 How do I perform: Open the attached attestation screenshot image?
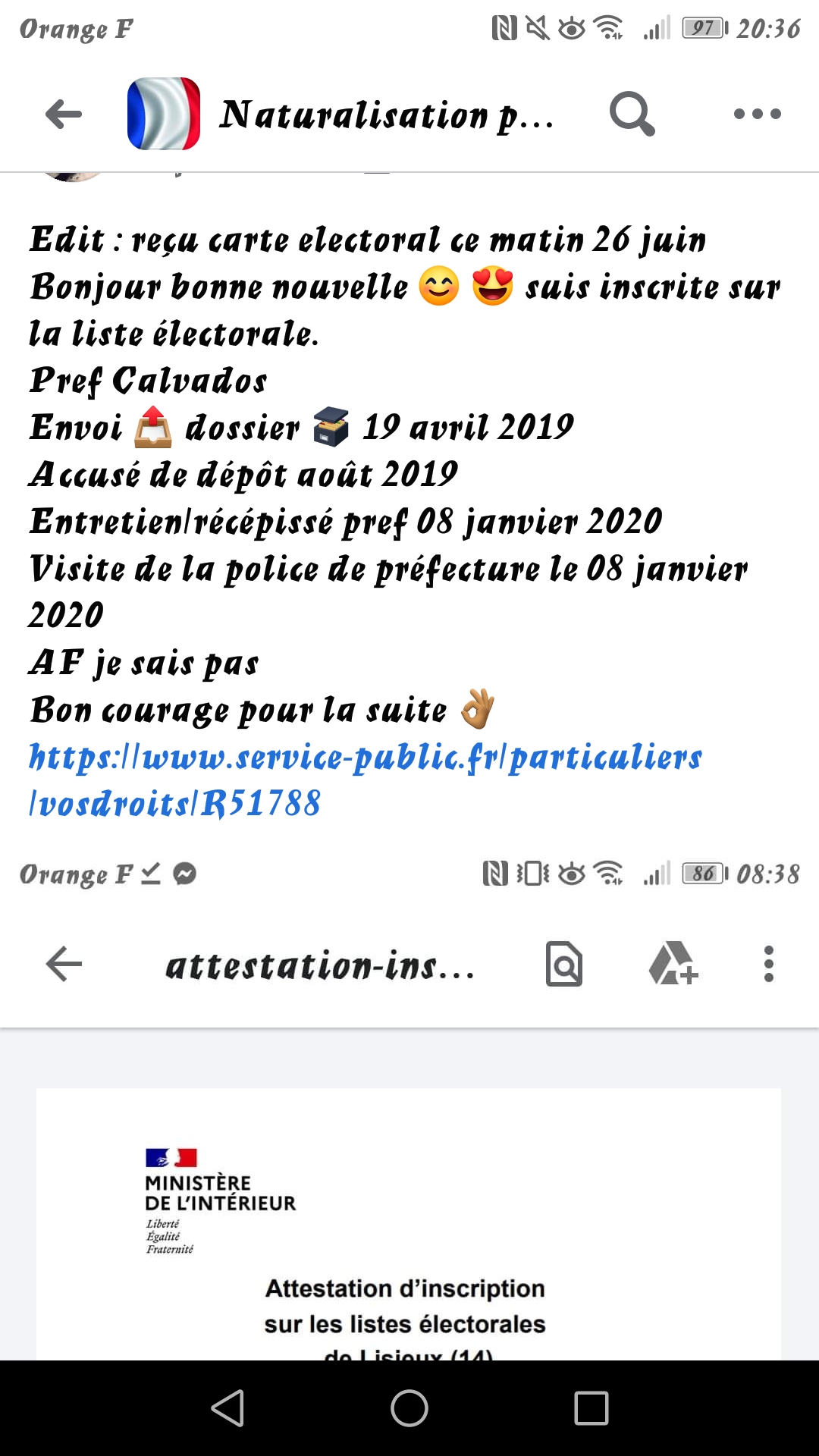pyautogui.click(x=409, y=1137)
